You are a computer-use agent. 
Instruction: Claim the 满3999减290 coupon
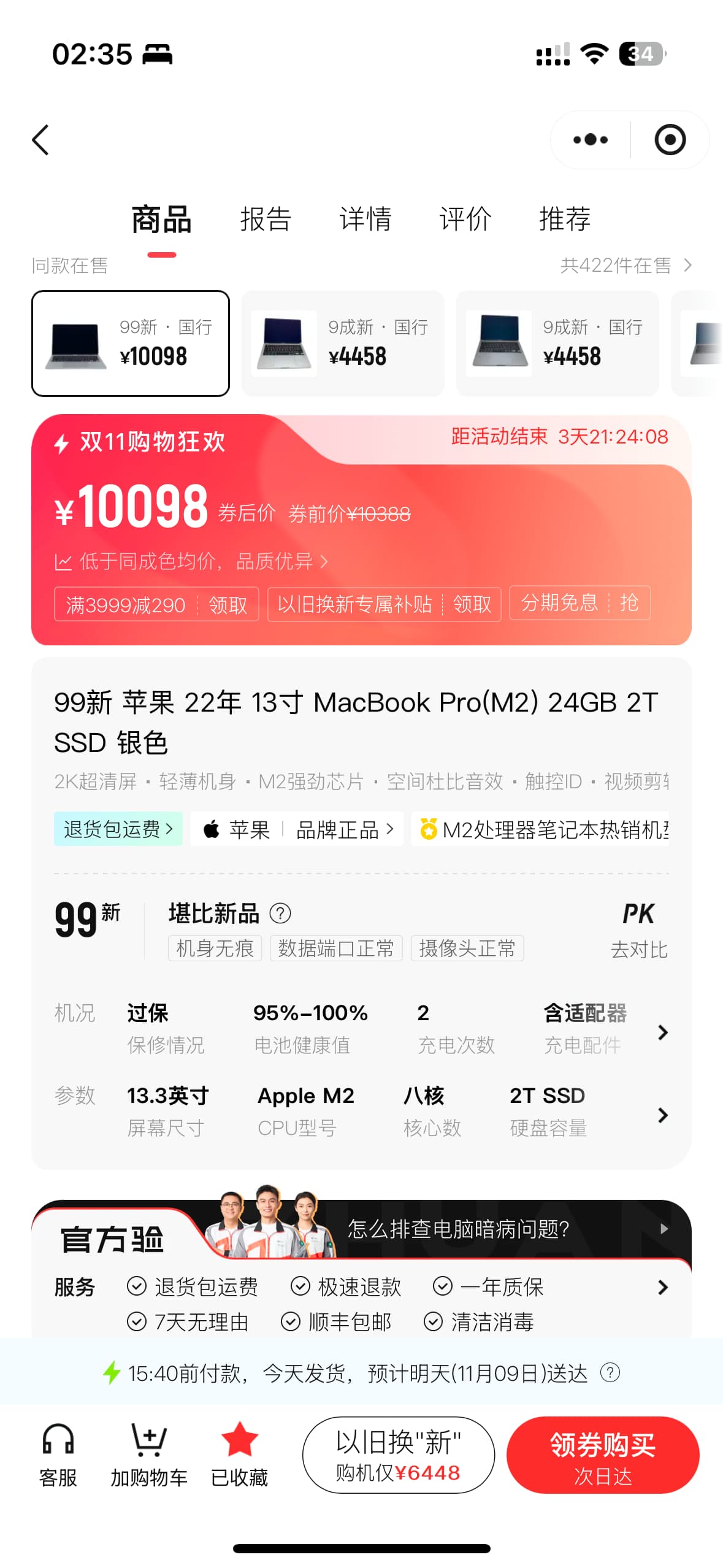click(x=156, y=604)
